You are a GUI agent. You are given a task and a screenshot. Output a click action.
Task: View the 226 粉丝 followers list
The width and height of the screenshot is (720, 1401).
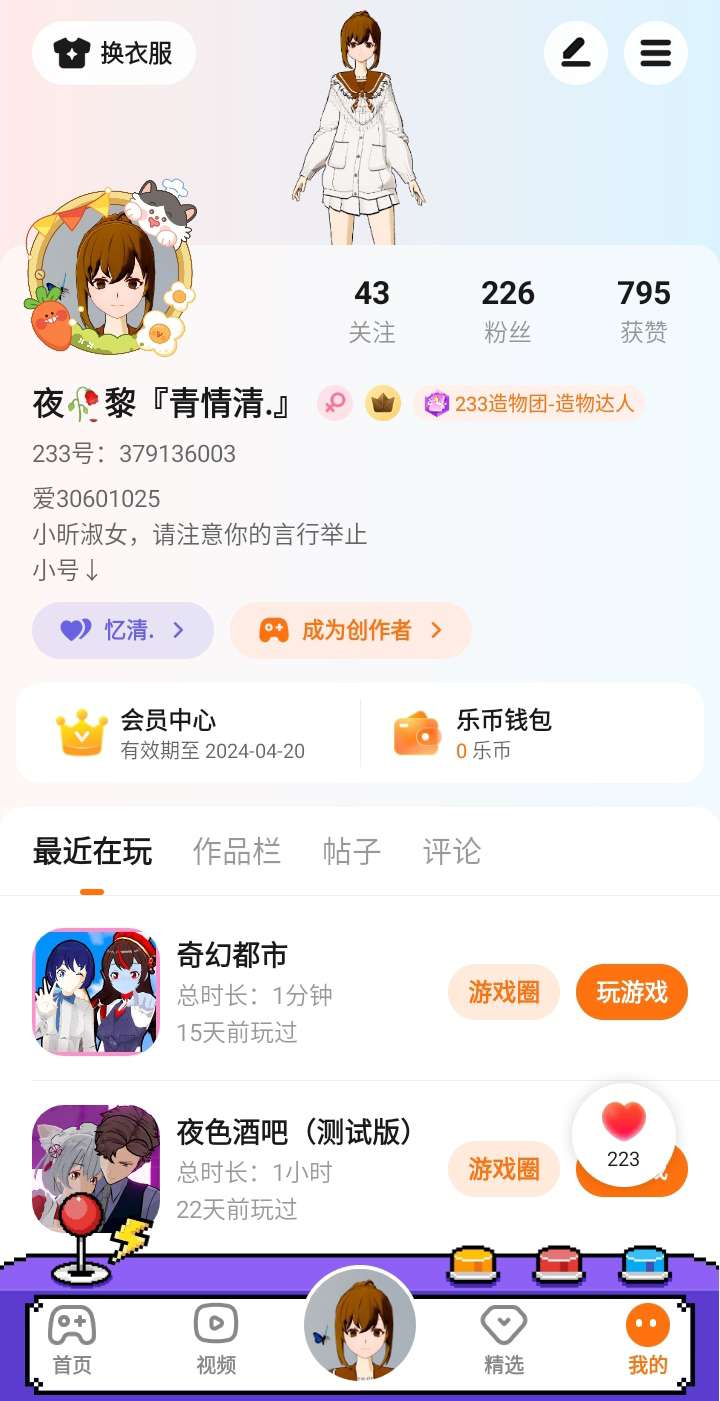tap(508, 311)
